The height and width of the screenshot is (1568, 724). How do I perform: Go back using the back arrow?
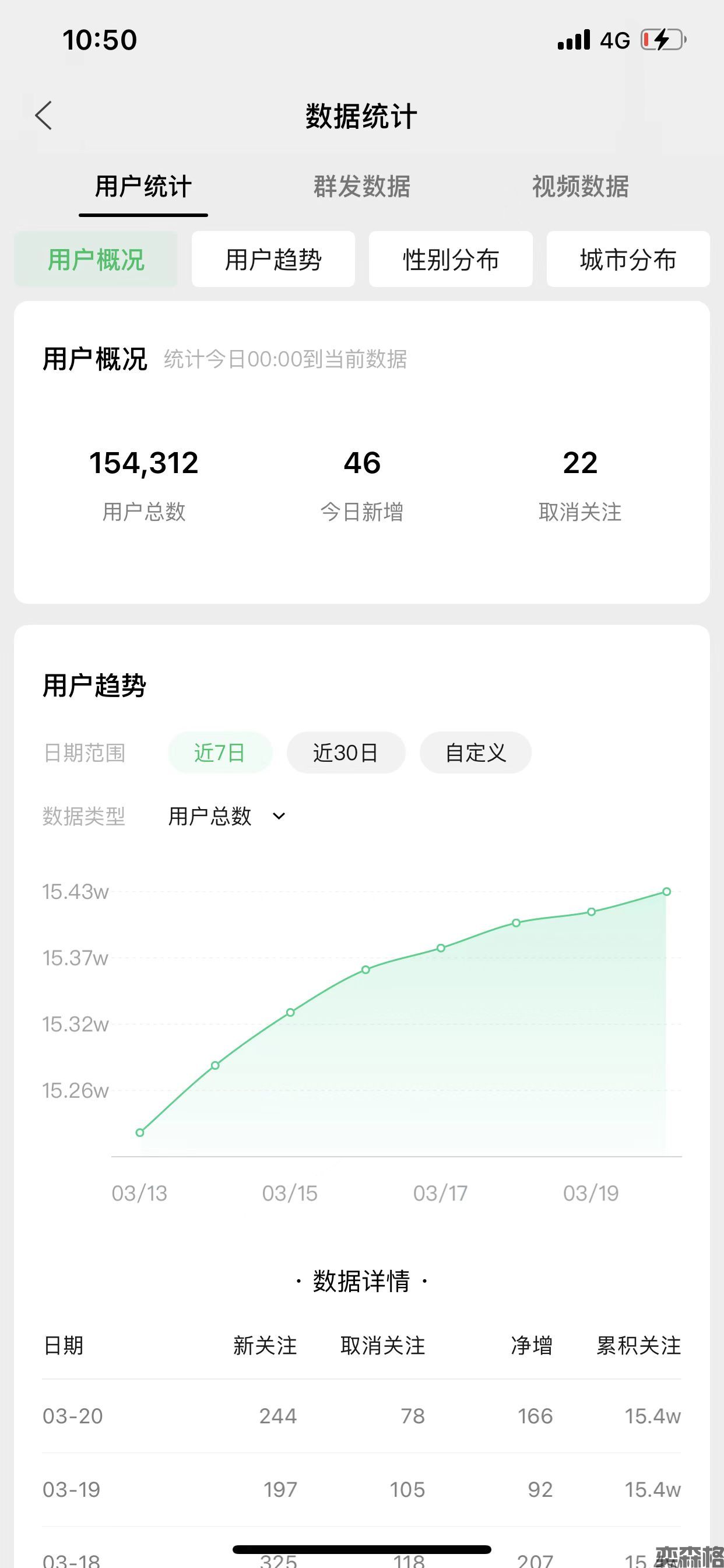coord(44,116)
